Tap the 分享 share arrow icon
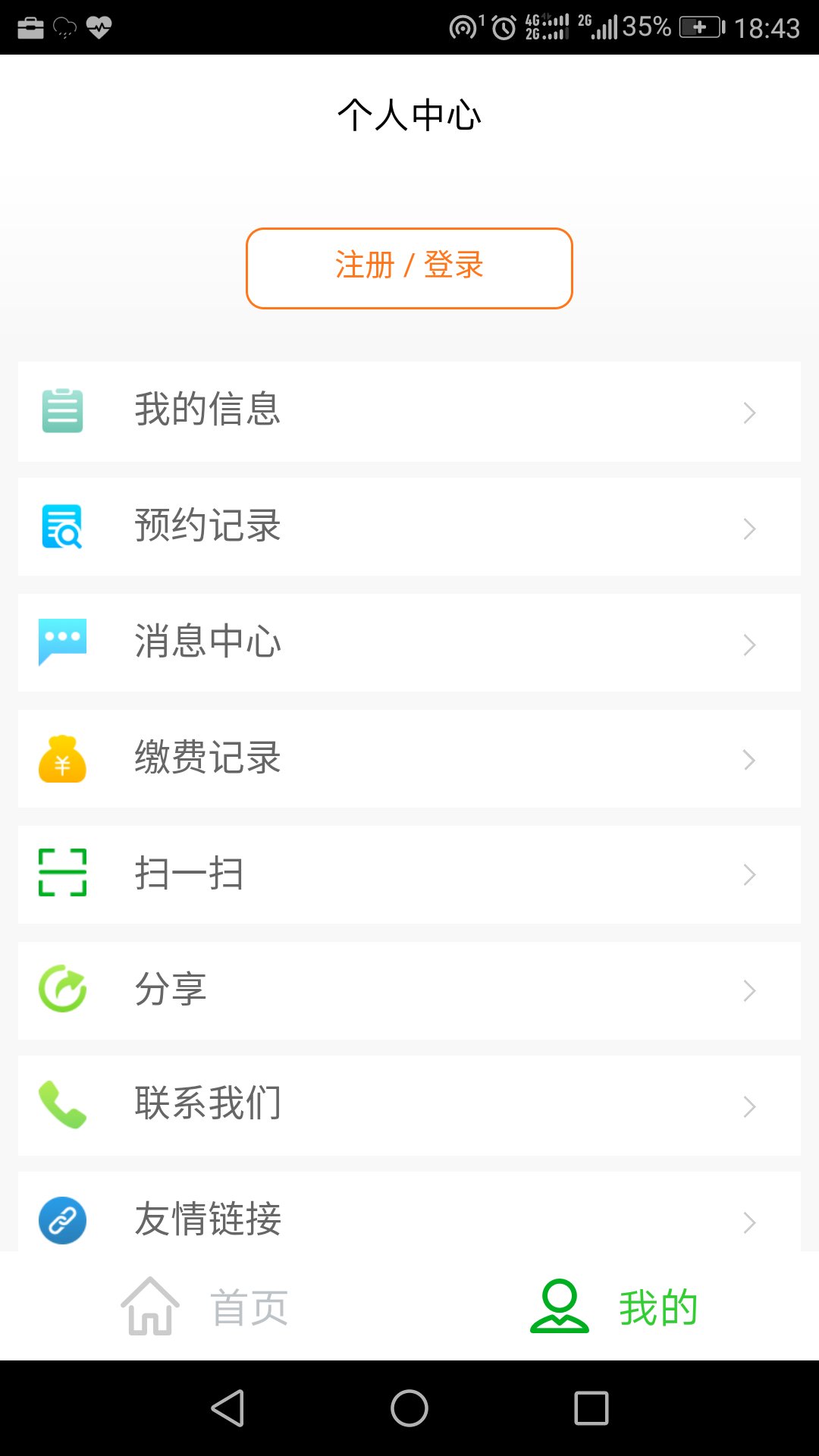 [63, 987]
